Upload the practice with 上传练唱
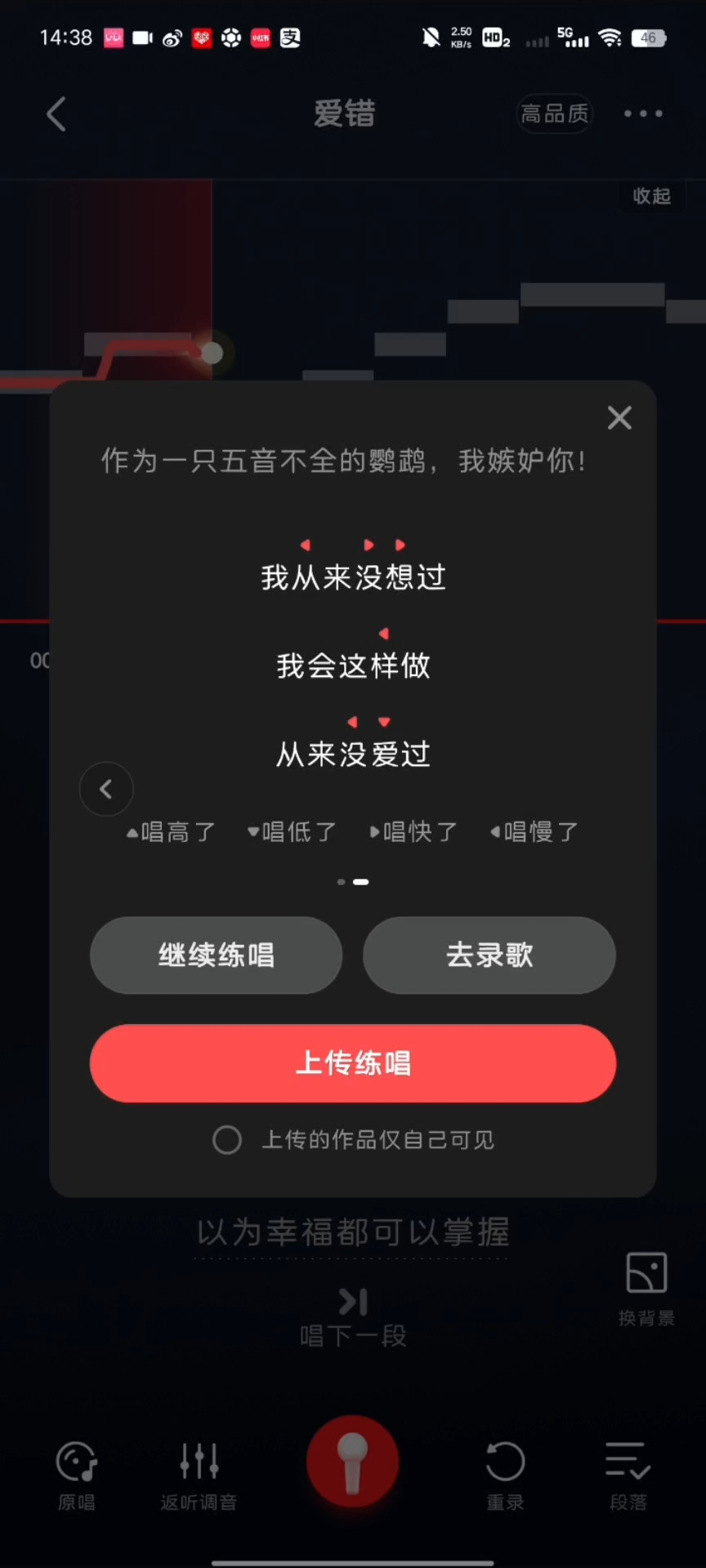706x1568 pixels. click(353, 1063)
